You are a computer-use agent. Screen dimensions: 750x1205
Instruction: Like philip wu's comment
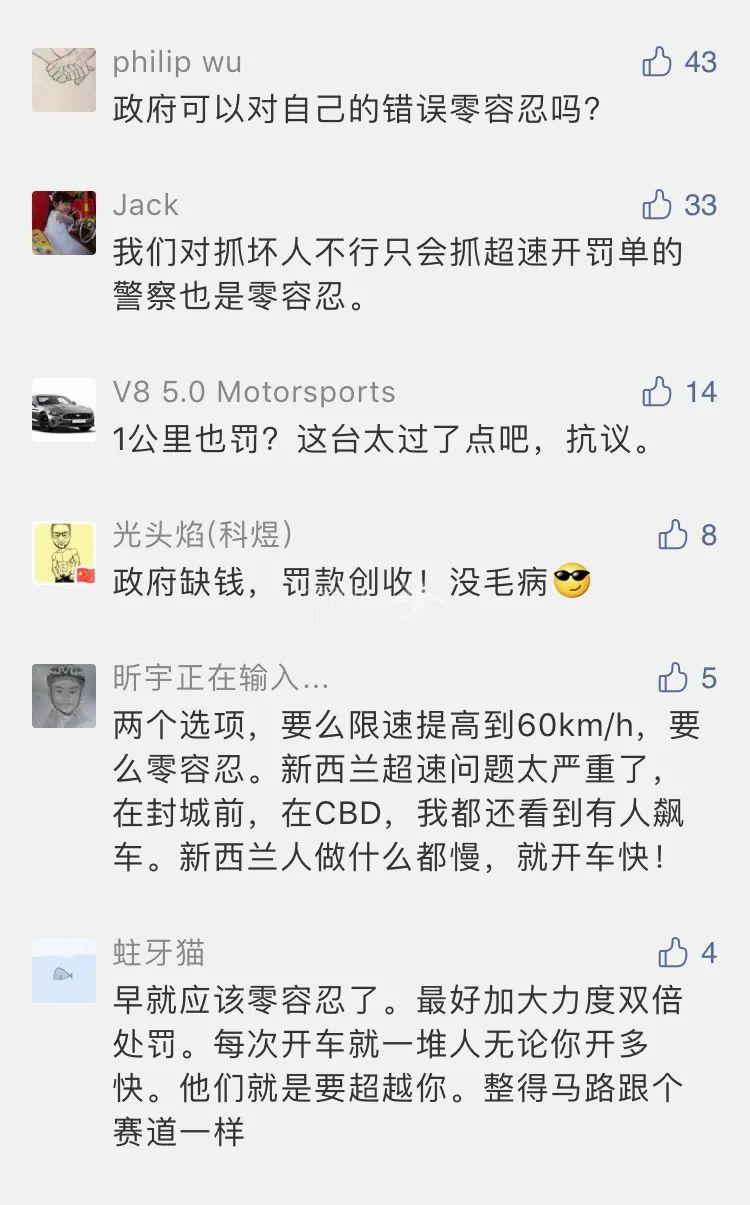pyautogui.click(x=657, y=62)
